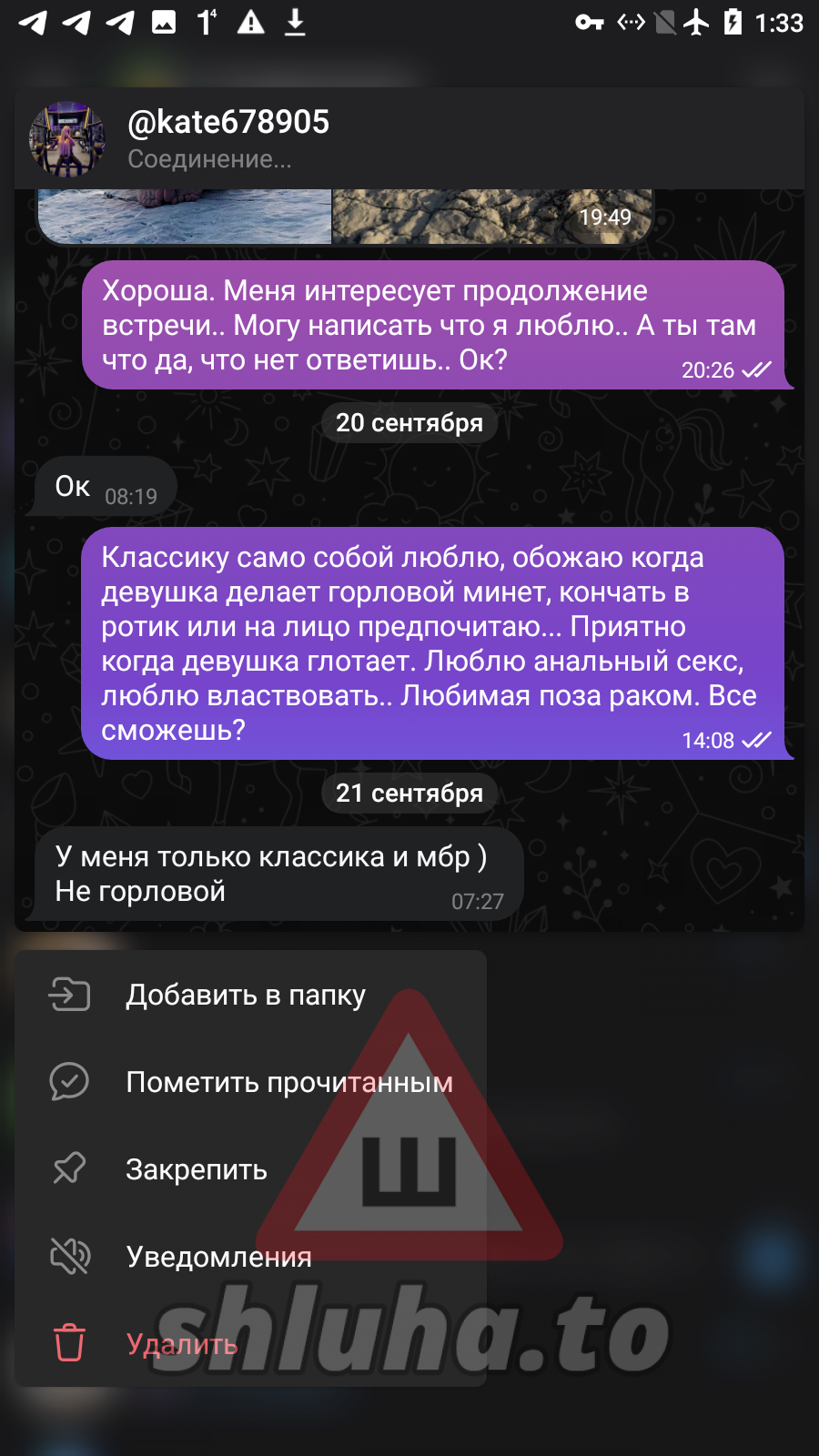This screenshot has width=819, height=1456.
Task: Choose Пометить прочитанным in the menu
Action: coord(288,1082)
